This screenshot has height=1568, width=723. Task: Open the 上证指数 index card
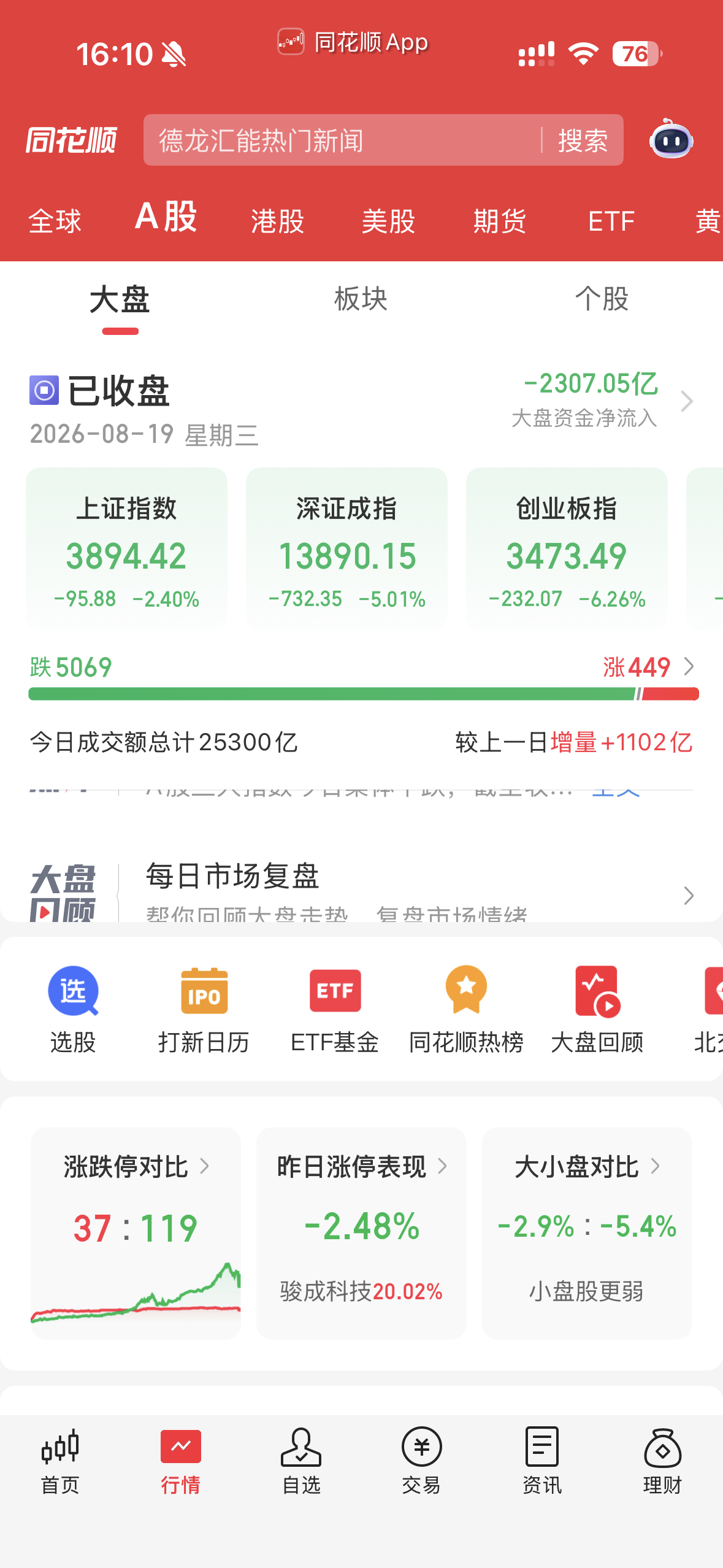[126, 548]
